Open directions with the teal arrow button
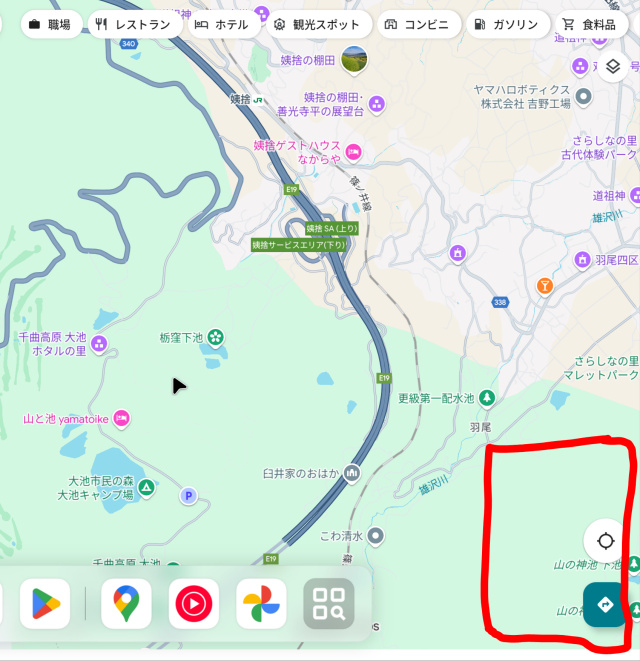Image resolution: width=640 pixels, height=661 pixels. pyautogui.click(x=604, y=604)
